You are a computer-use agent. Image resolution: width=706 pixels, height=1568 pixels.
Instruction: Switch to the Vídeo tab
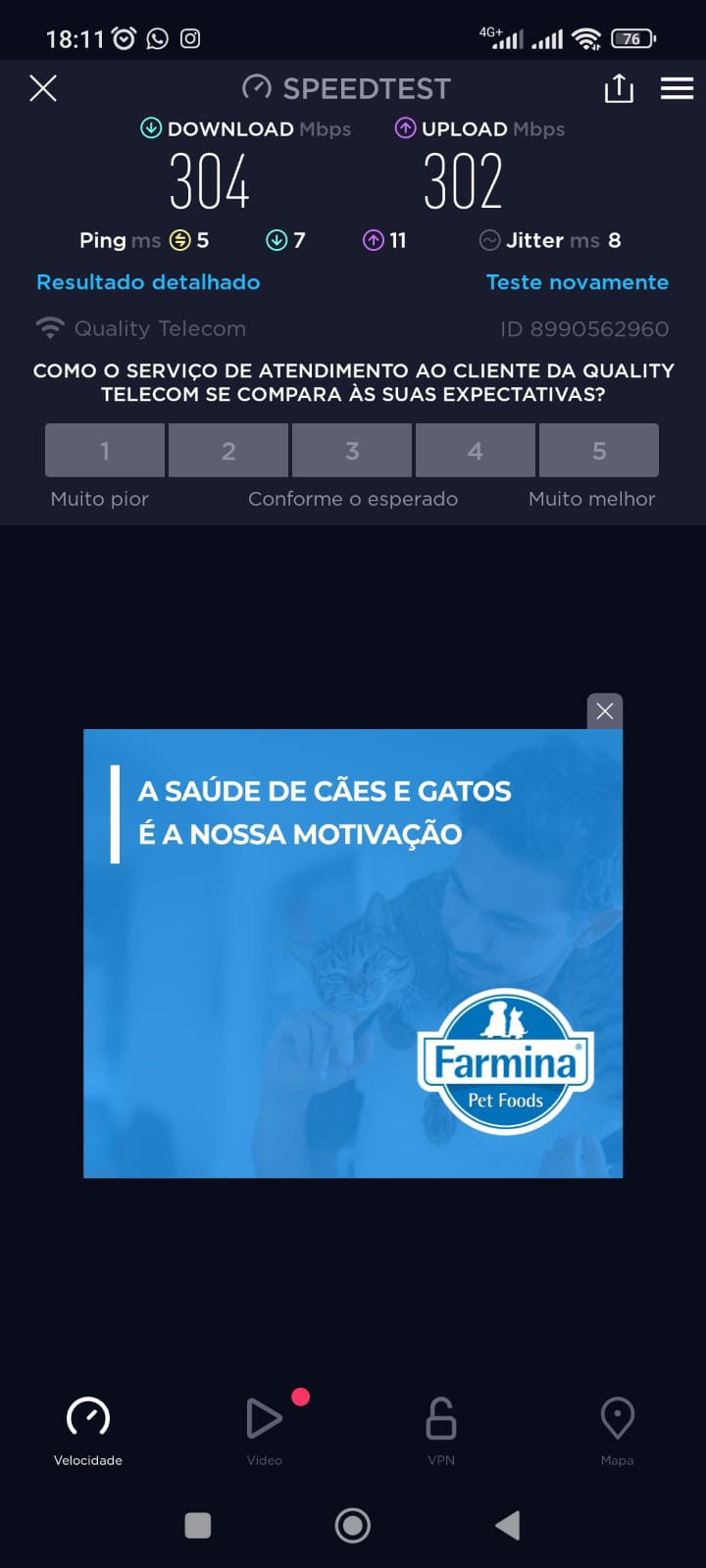[265, 1431]
